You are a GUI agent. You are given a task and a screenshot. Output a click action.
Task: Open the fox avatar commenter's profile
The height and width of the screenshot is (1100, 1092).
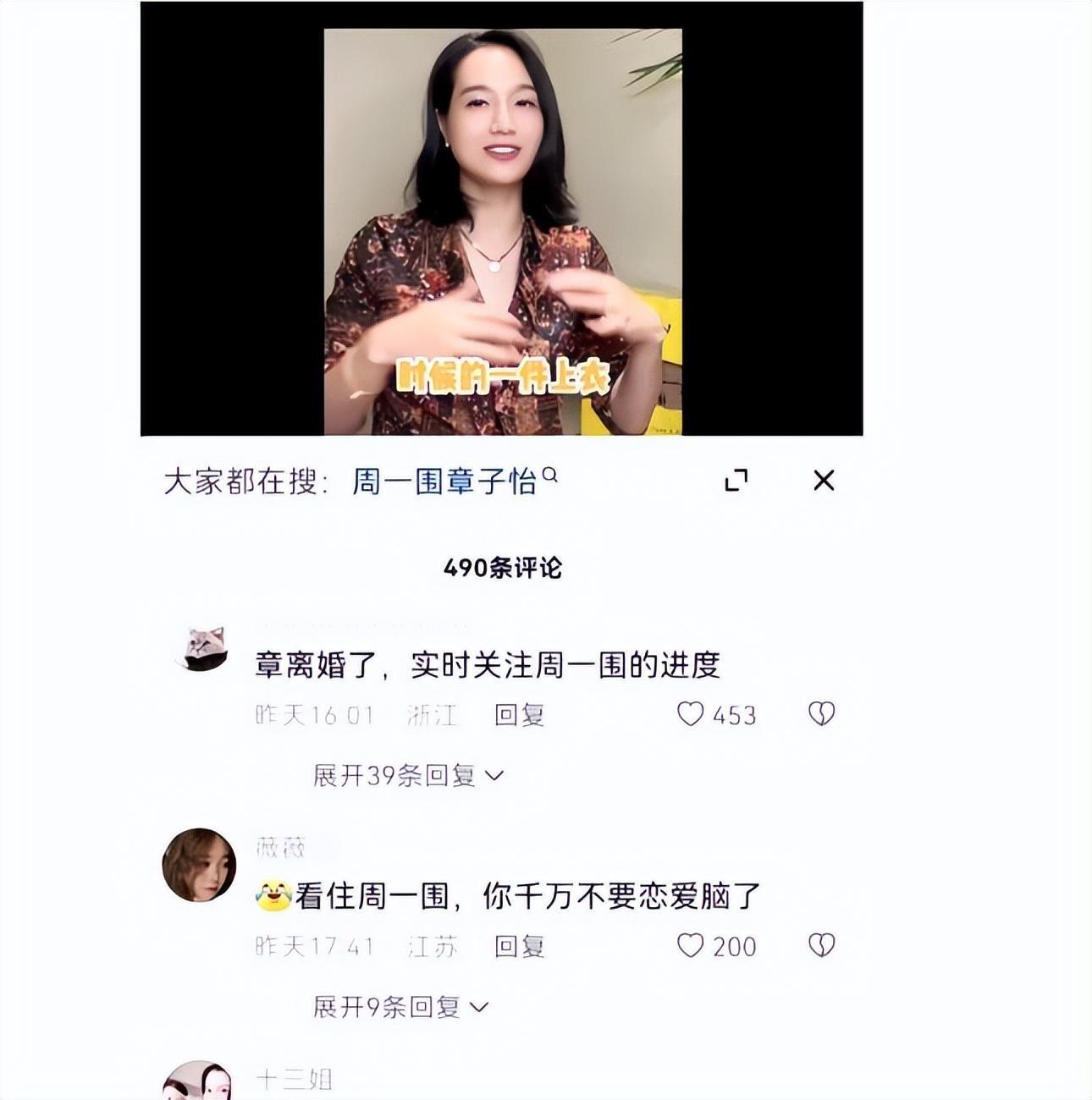click(x=204, y=648)
